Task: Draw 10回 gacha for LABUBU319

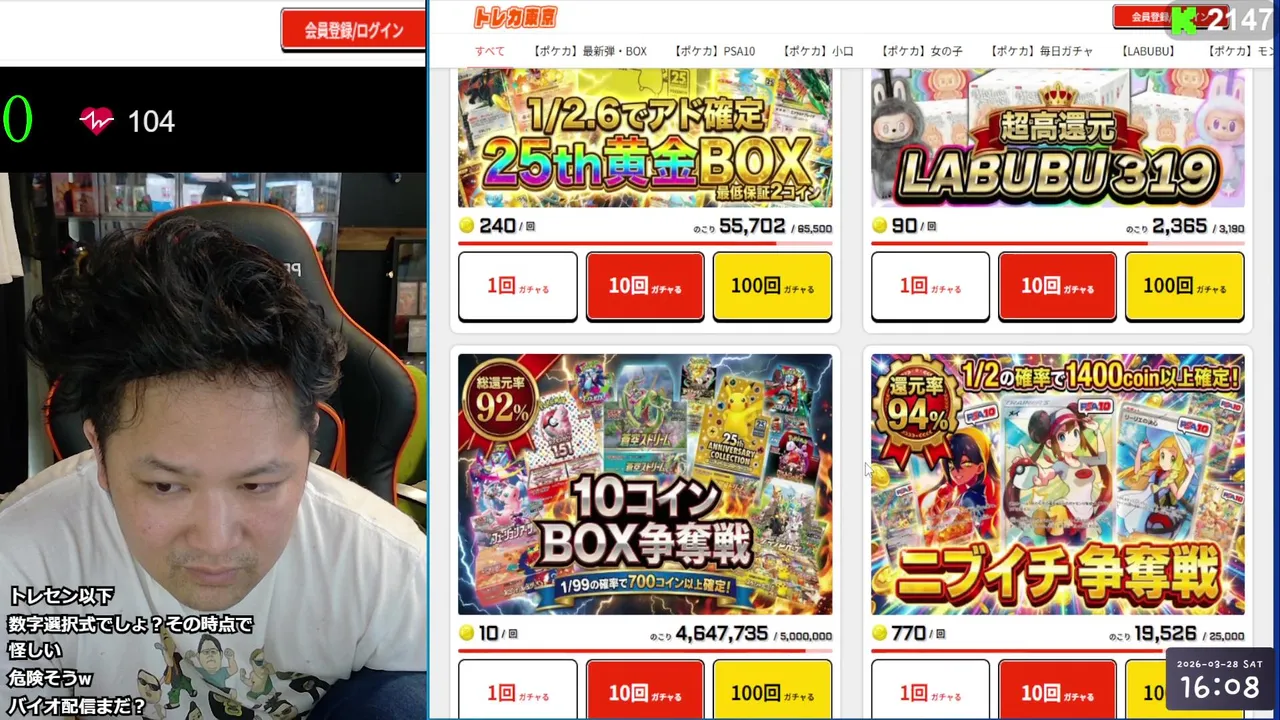Action: pyautogui.click(x=1057, y=286)
